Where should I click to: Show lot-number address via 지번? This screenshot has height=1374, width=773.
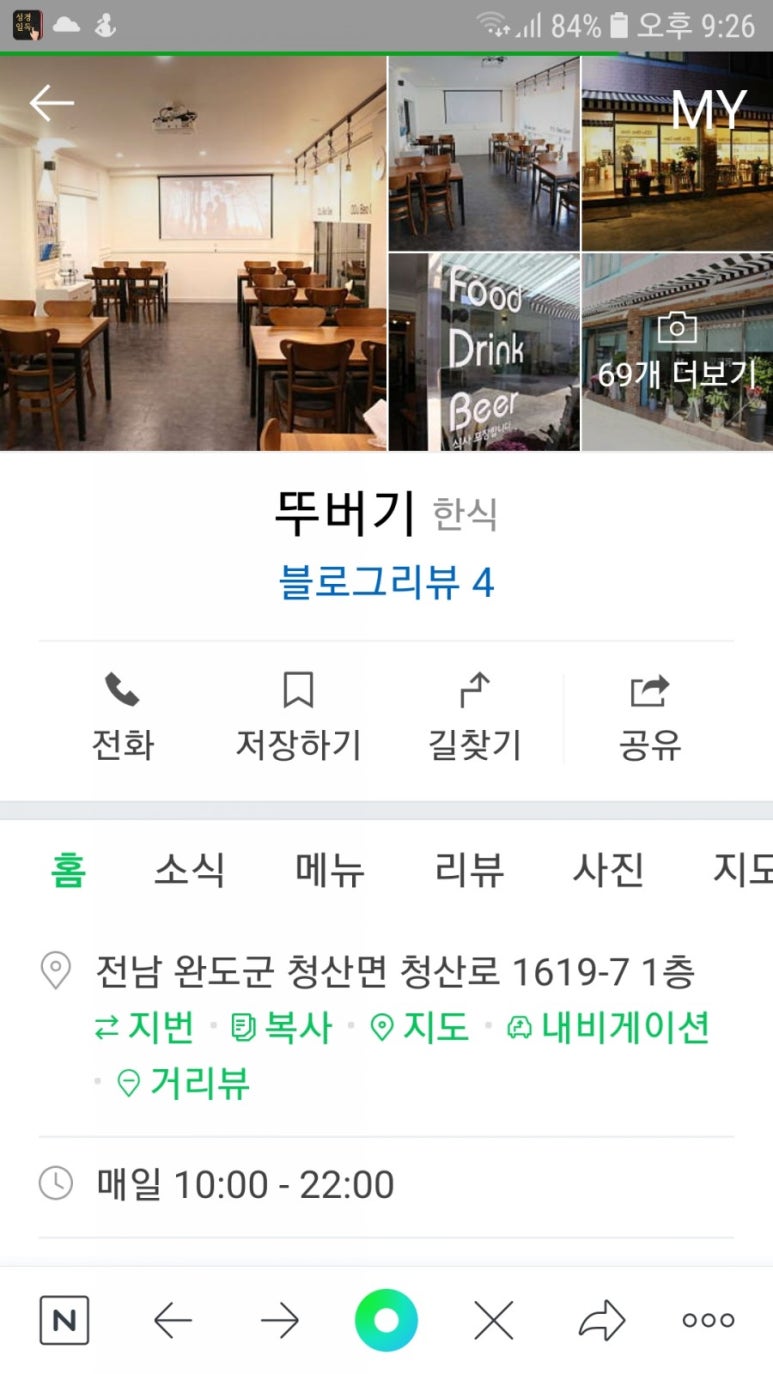click(x=145, y=1027)
